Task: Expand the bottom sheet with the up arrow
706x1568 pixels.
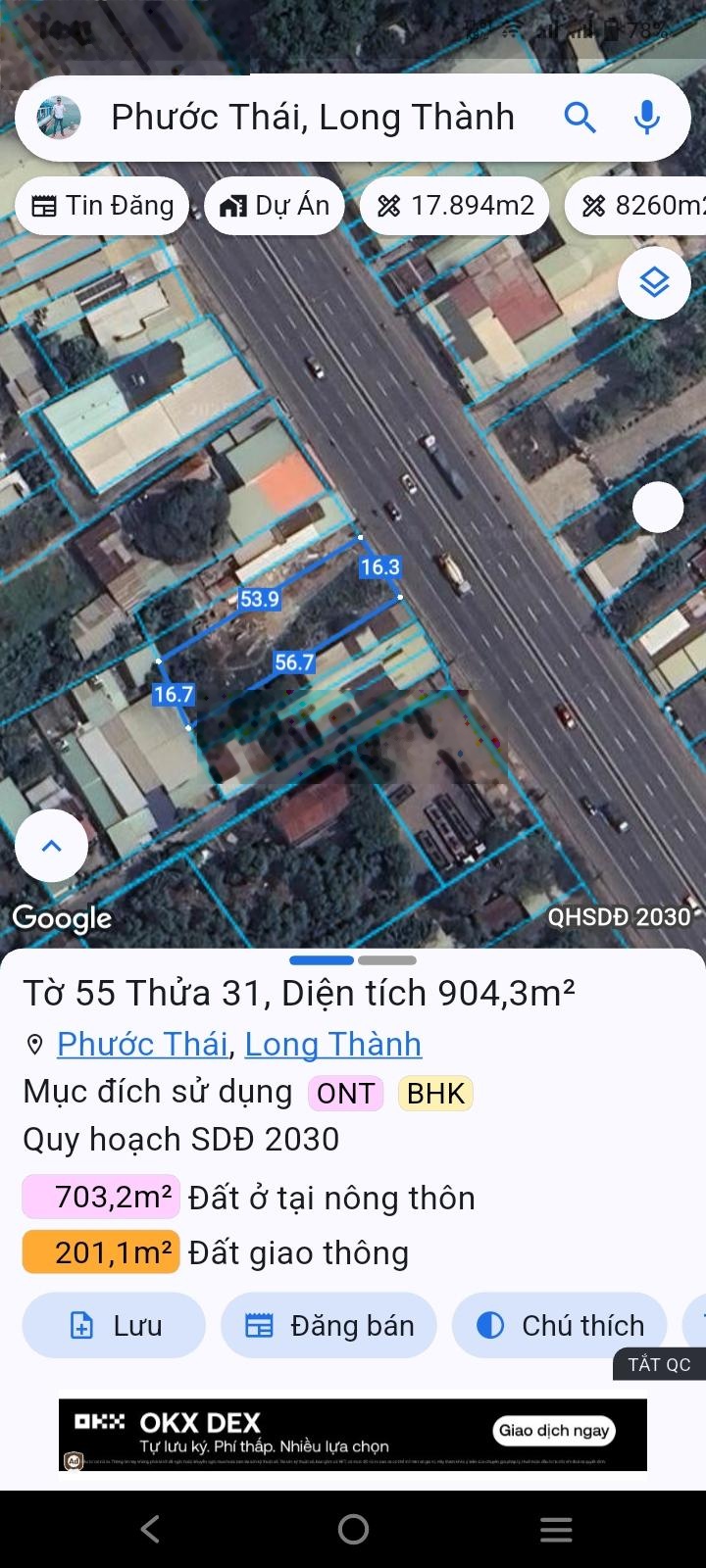Action: (51, 845)
